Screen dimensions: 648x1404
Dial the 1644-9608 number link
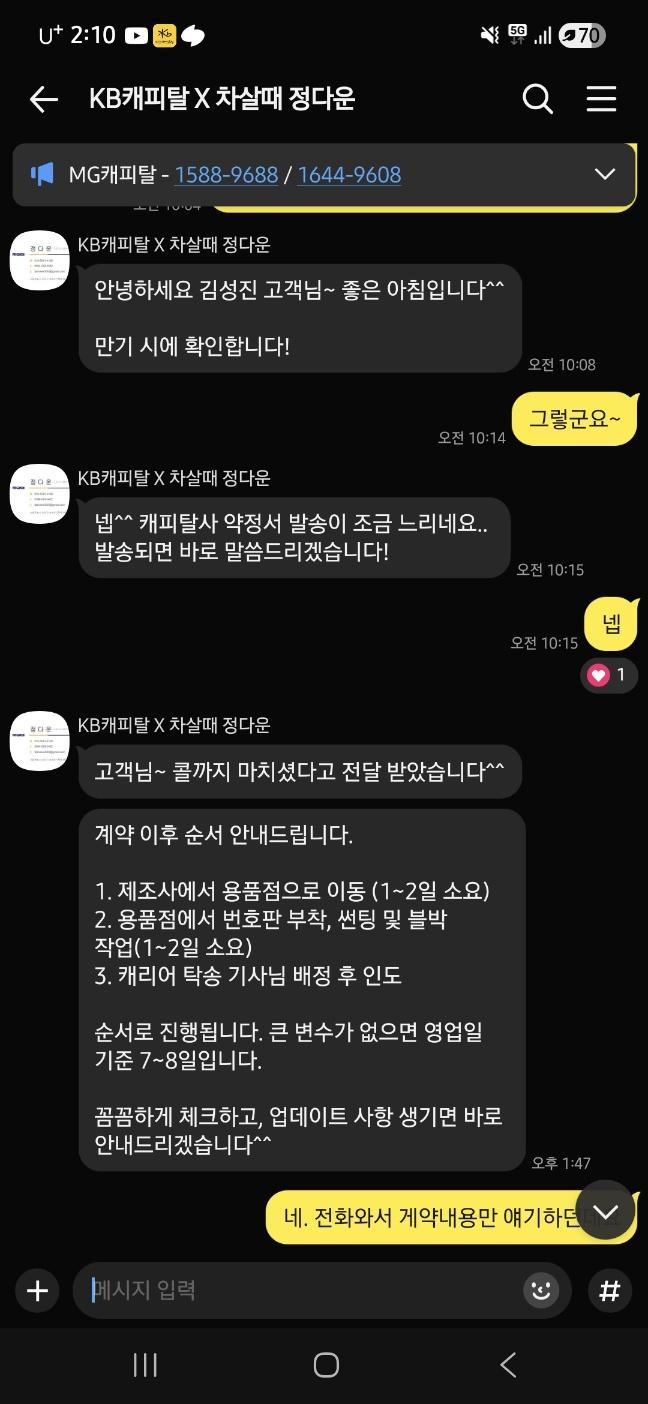click(x=349, y=175)
